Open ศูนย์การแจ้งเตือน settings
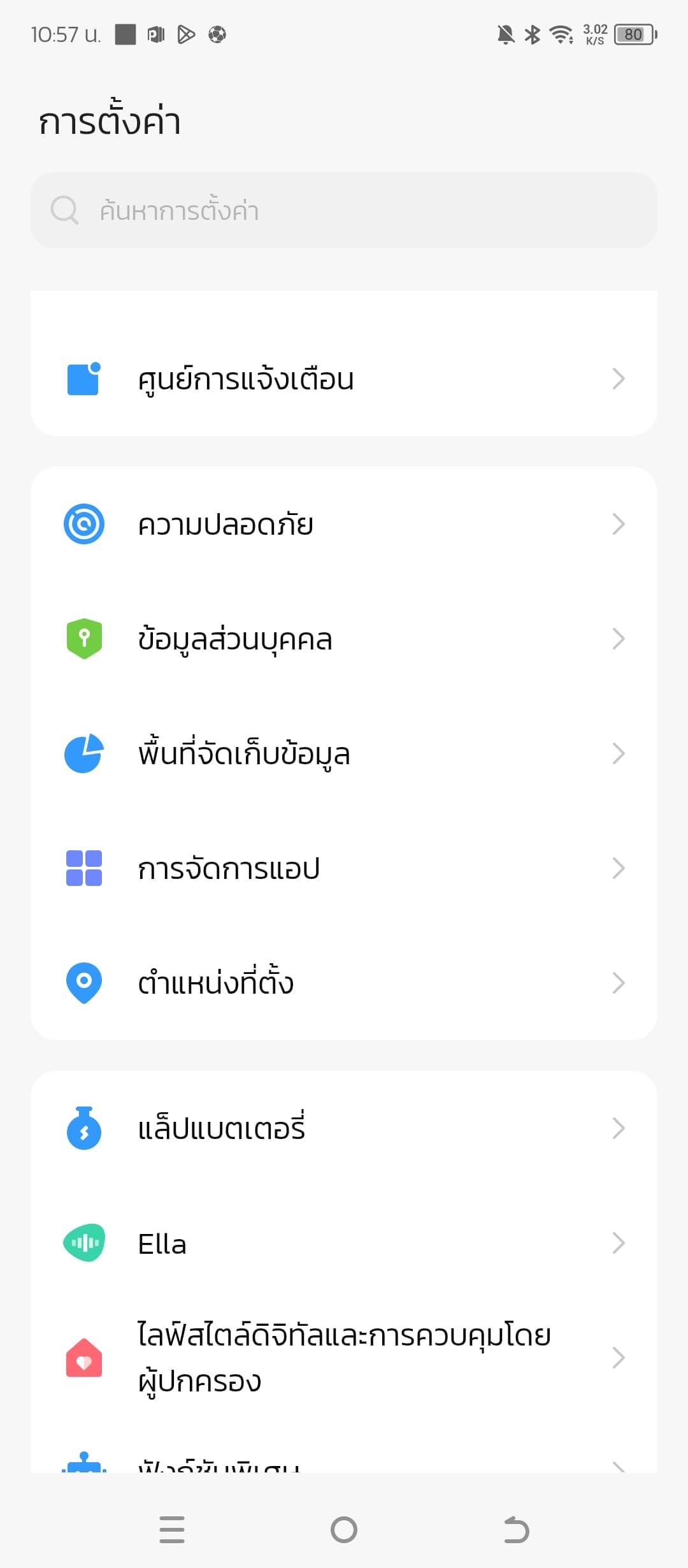 344,379
